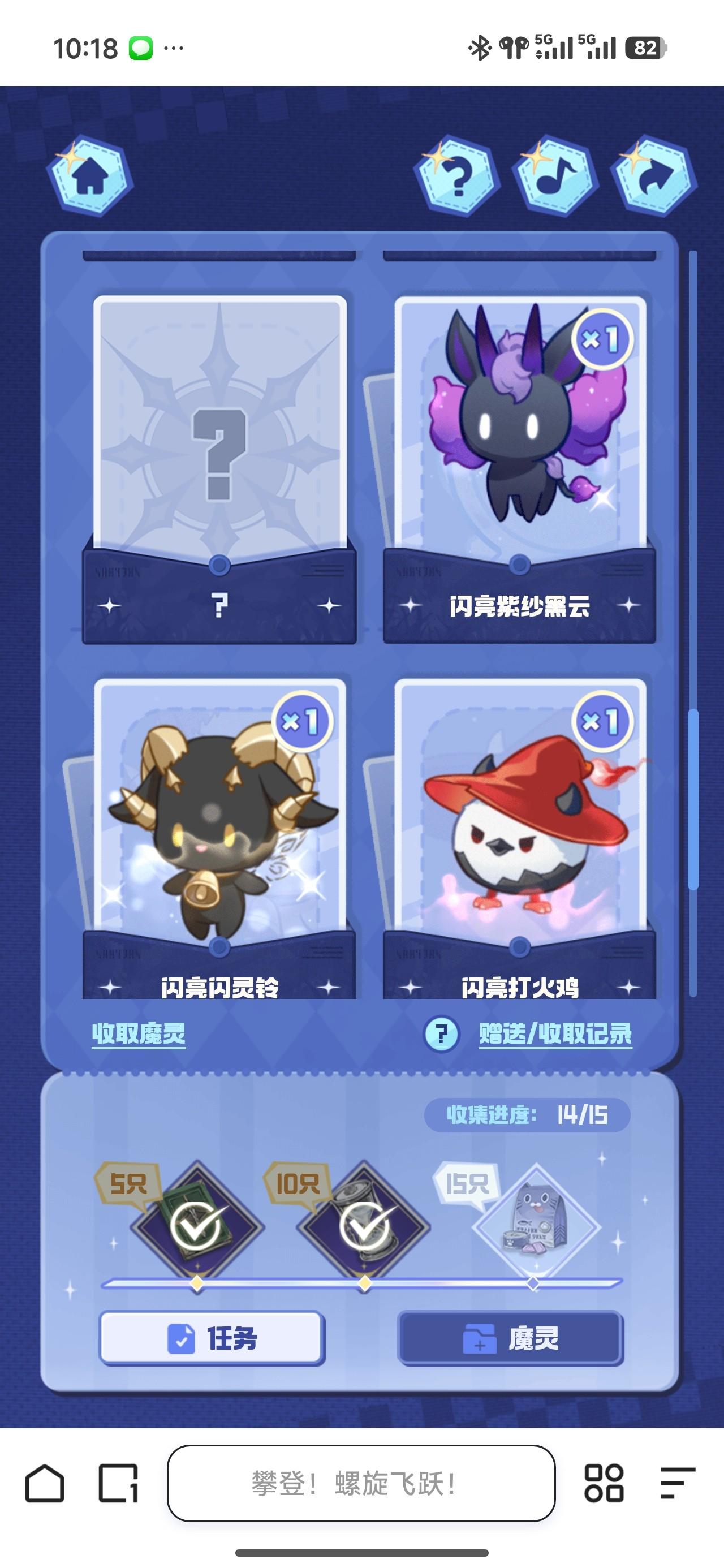The image size is (724, 1568).
Task: Tap the address bar 攀登！螺旋飞跃！
Action: click(361, 1483)
